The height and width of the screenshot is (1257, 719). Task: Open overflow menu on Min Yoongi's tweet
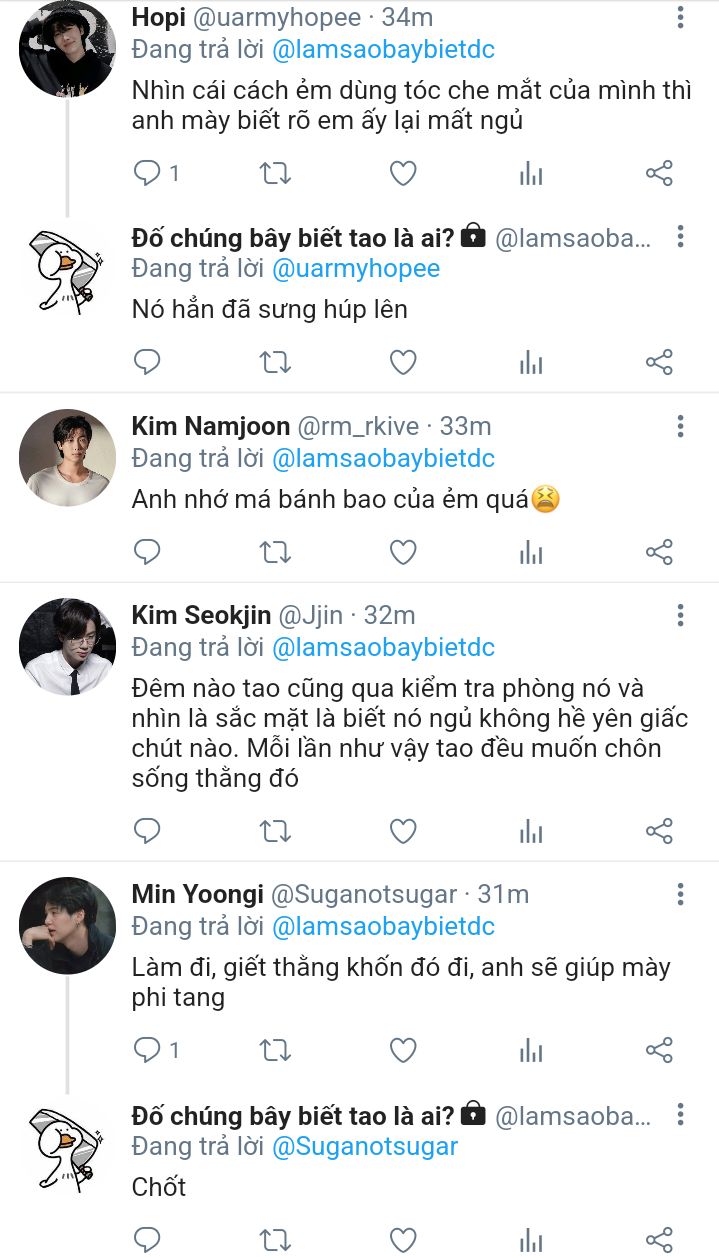pyautogui.click(x=680, y=894)
